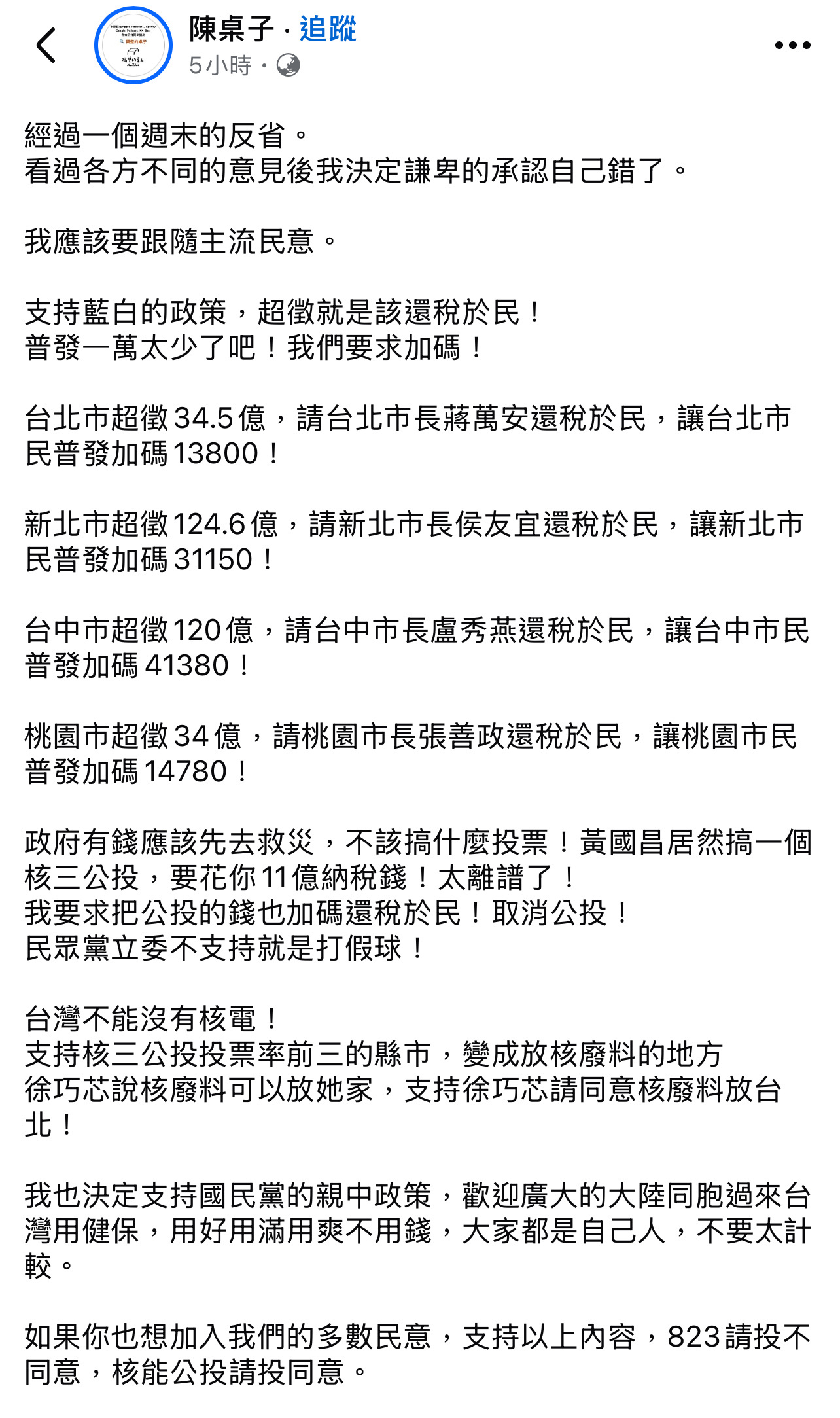840x1418 pixels.
Task: Open the three-dot overflow menu
Action: (792, 45)
